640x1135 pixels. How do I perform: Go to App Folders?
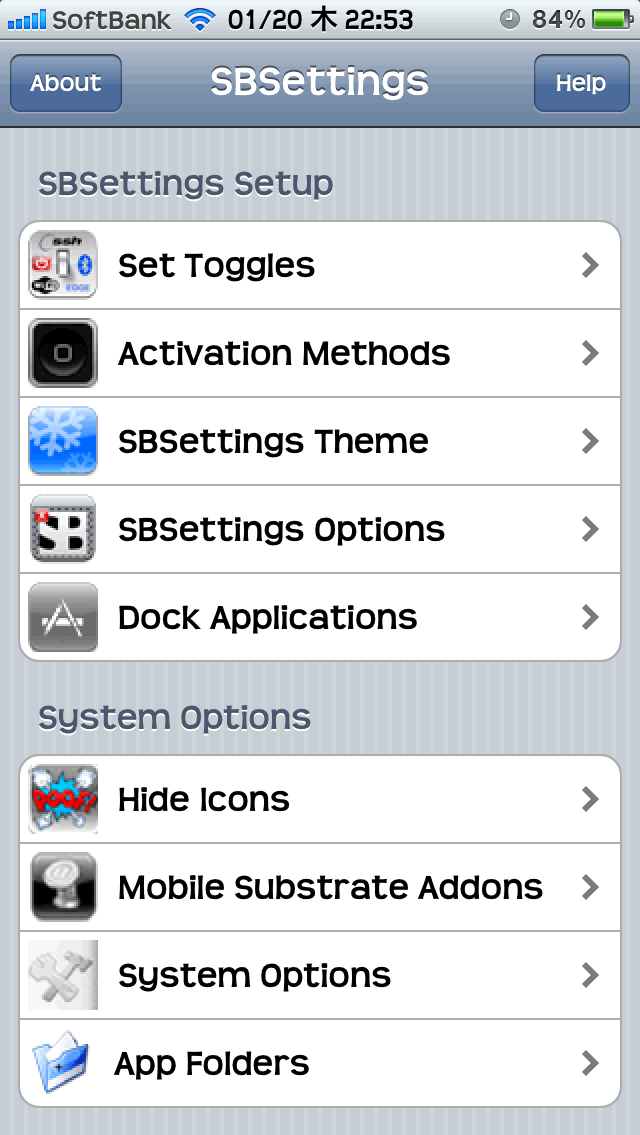pos(320,1063)
